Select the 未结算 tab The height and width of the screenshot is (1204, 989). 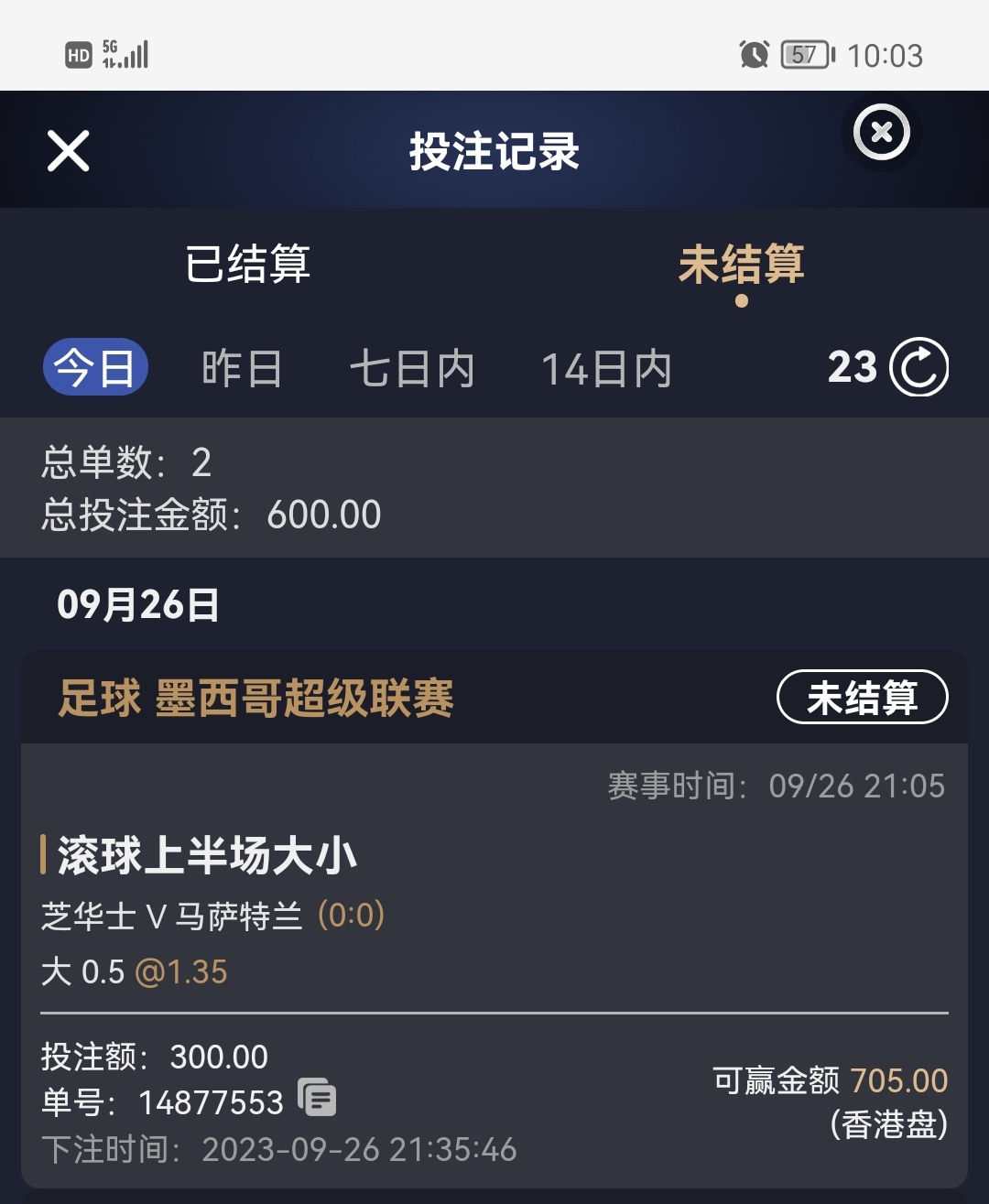pyautogui.click(x=741, y=265)
